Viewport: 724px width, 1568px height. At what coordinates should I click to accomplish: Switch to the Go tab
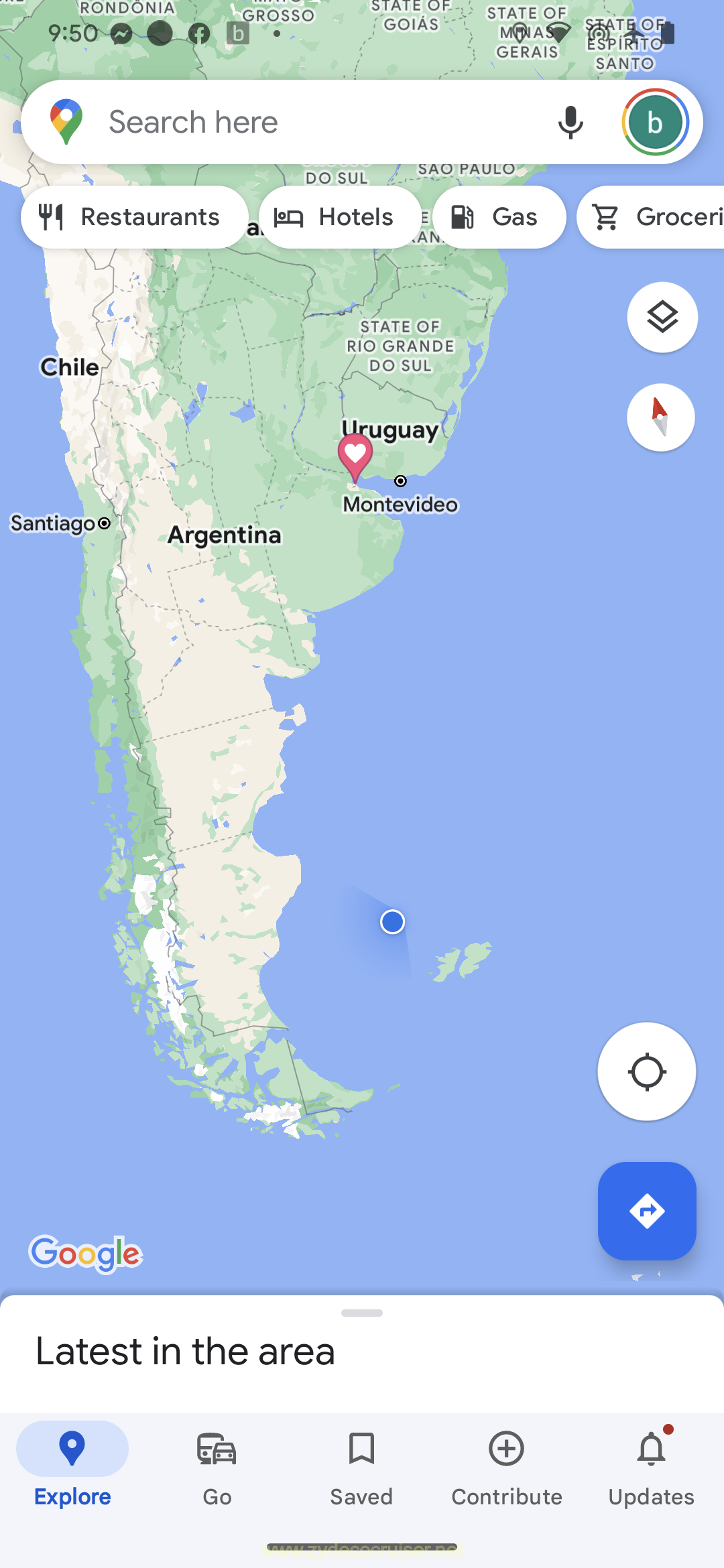[217, 1467]
